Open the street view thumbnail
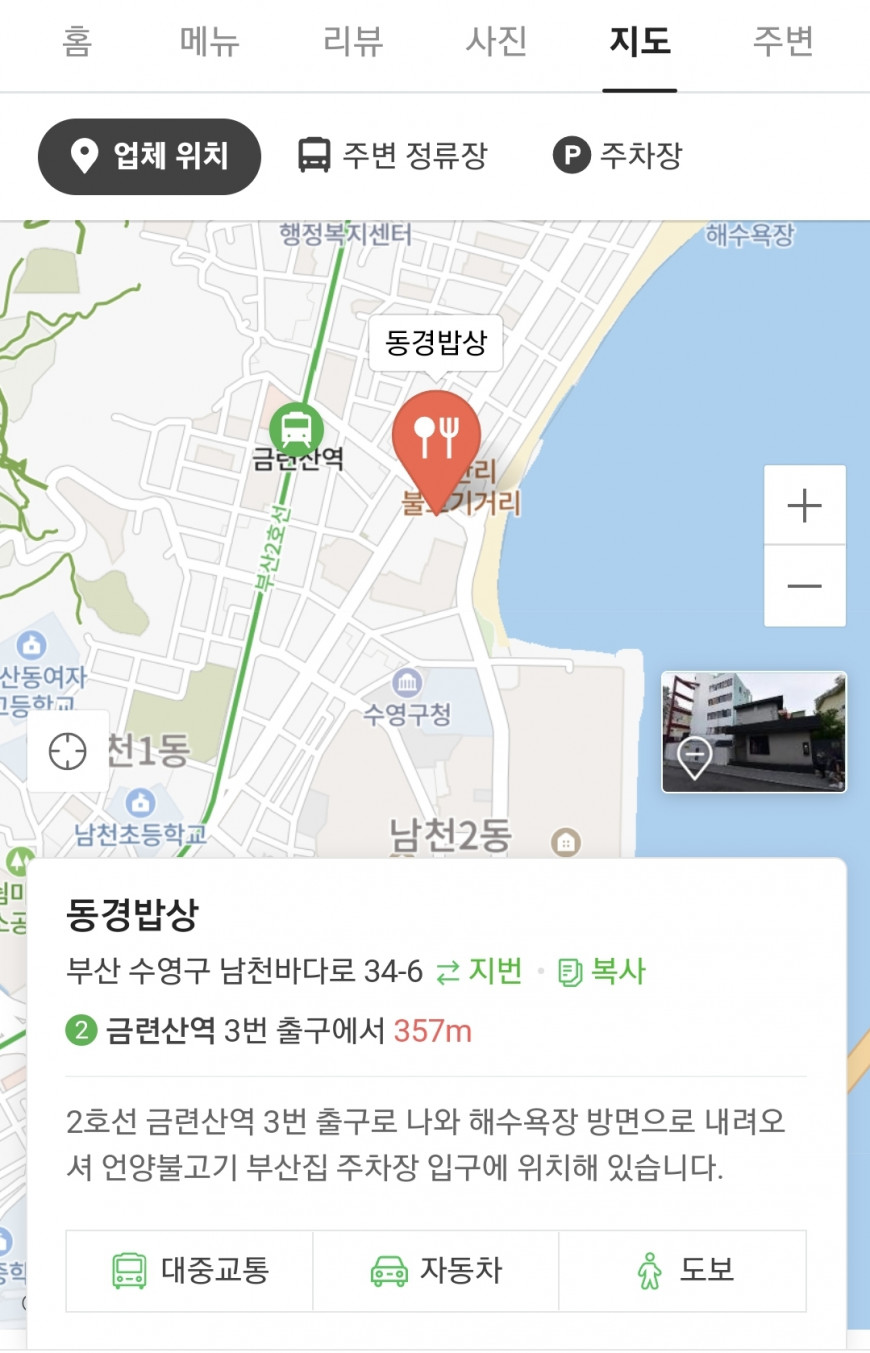The image size is (870, 1353). 754,732
